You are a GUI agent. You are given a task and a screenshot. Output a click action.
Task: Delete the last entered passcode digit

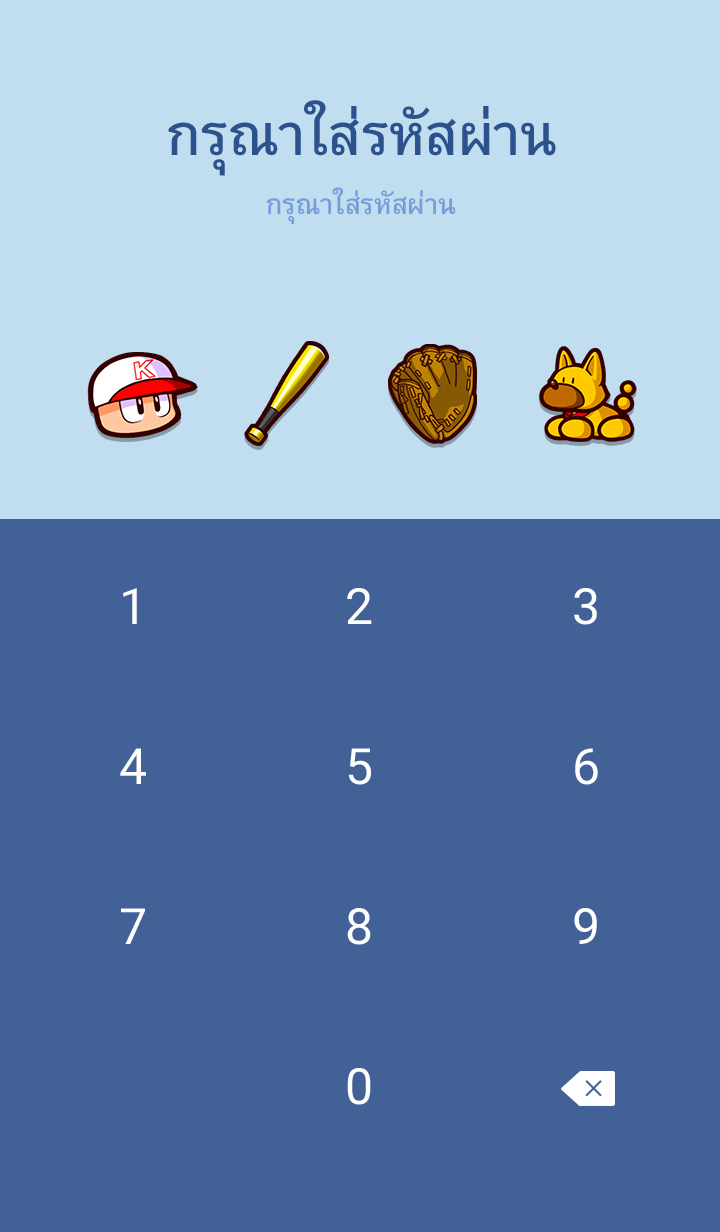588,1088
